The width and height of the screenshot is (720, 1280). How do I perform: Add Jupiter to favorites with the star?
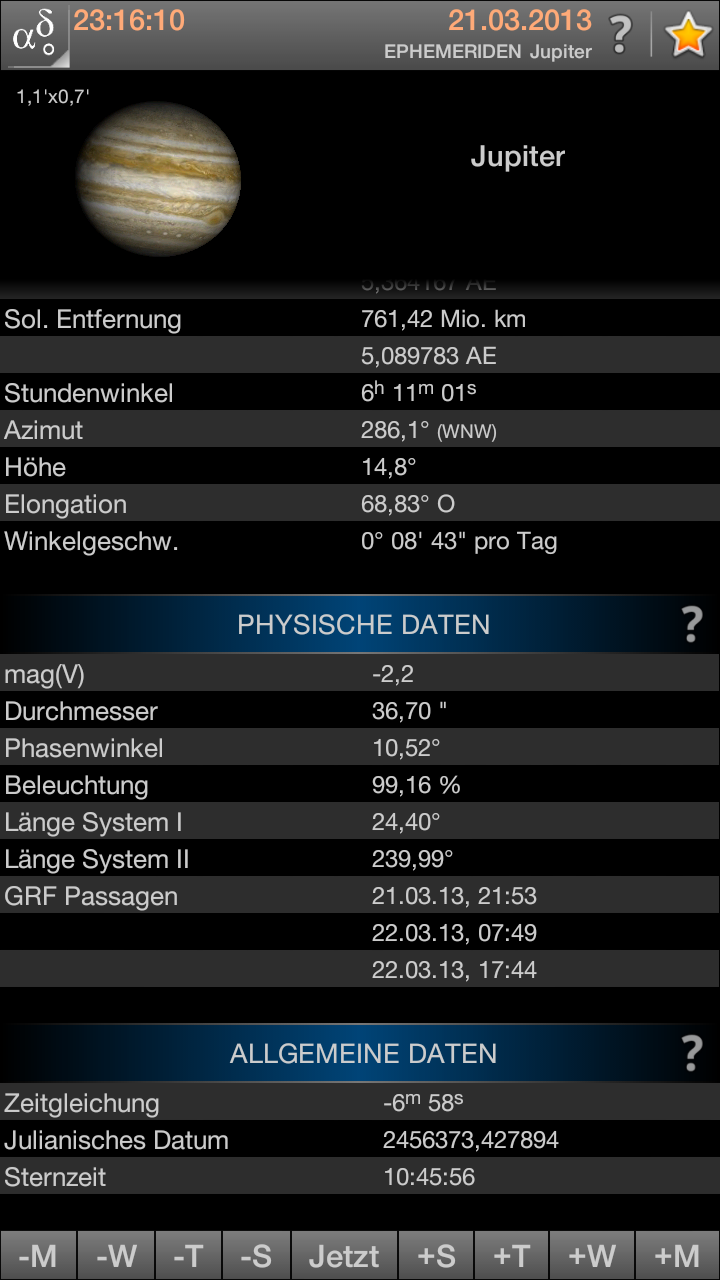coord(687,36)
